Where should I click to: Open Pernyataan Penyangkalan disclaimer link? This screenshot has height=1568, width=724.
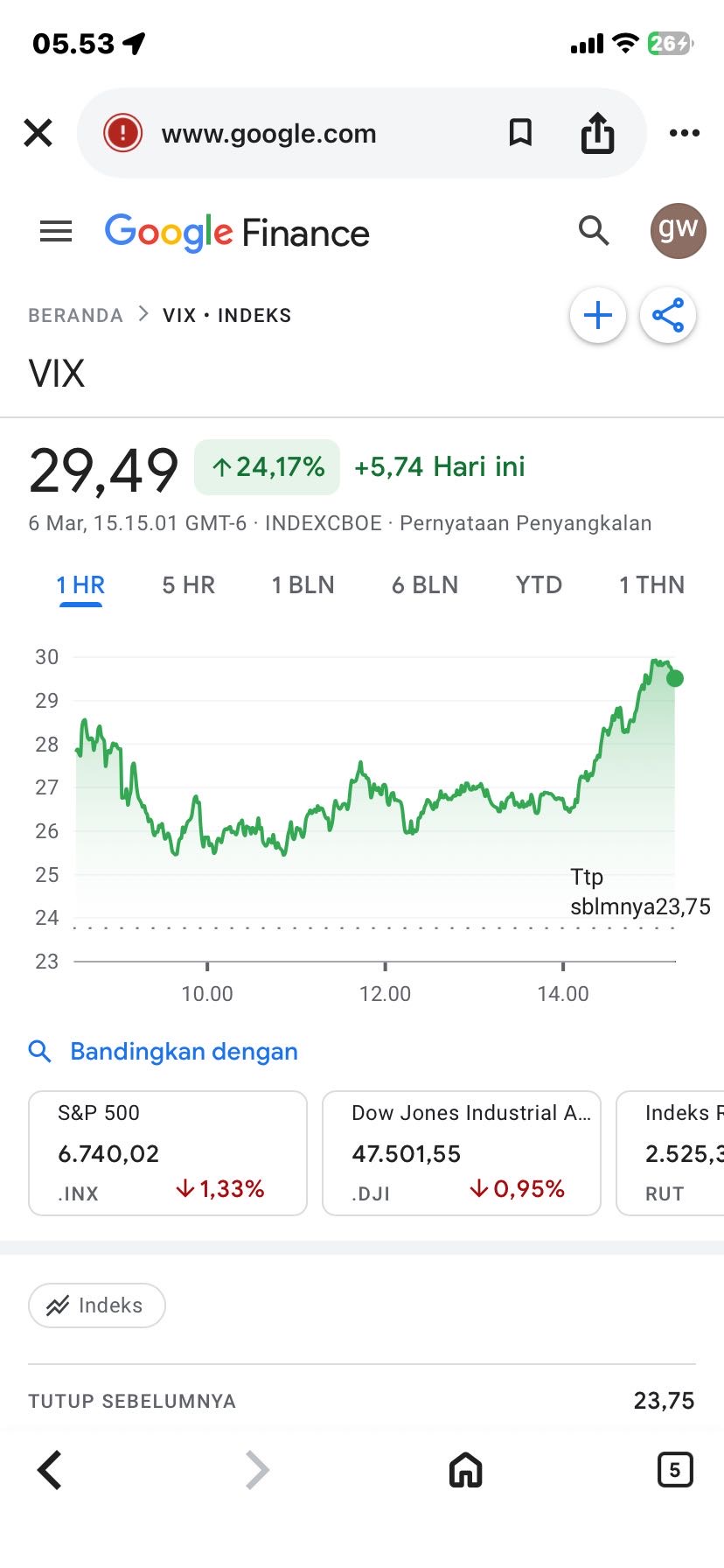tap(526, 523)
